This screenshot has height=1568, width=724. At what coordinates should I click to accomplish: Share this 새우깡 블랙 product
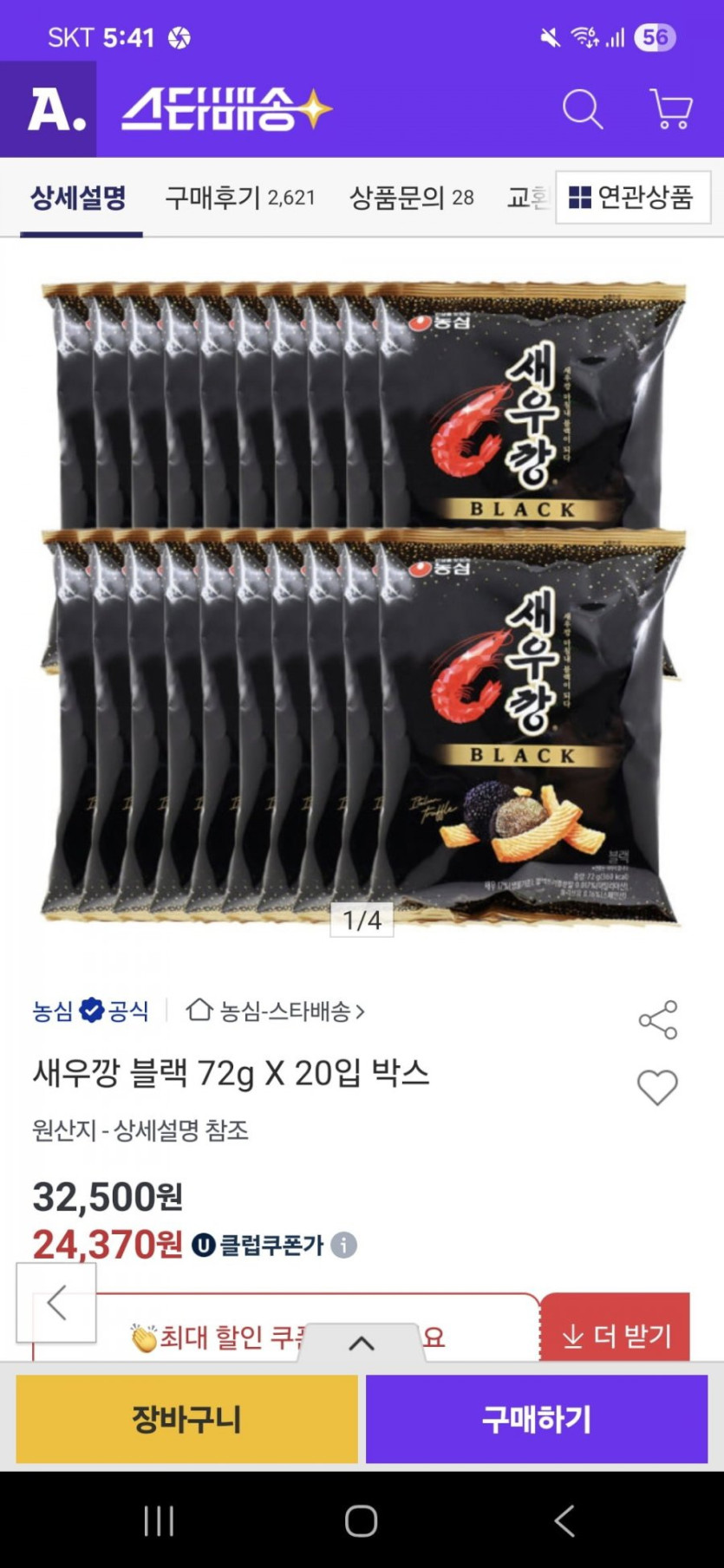tap(657, 1020)
